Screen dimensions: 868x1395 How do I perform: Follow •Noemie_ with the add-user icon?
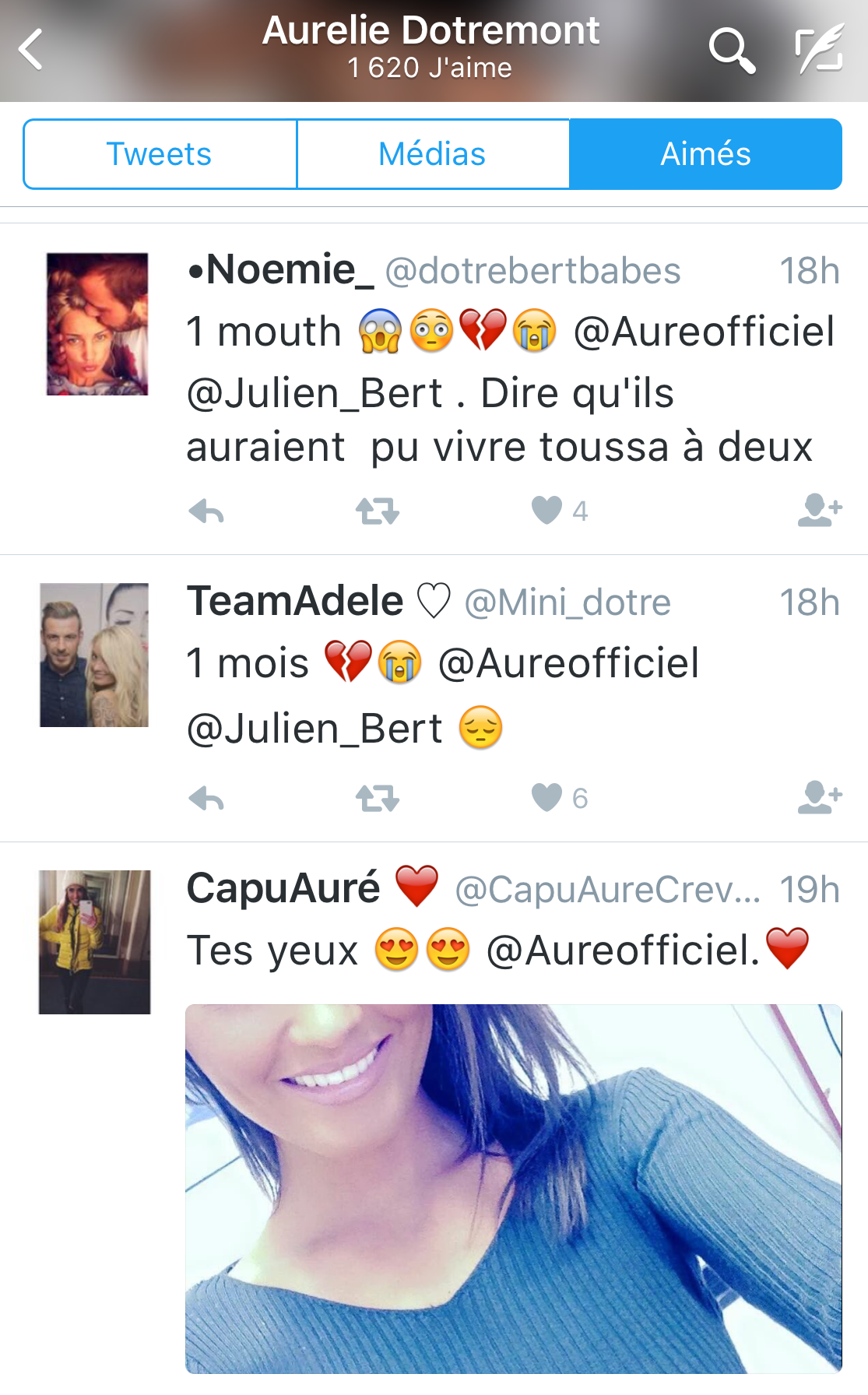click(820, 511)
